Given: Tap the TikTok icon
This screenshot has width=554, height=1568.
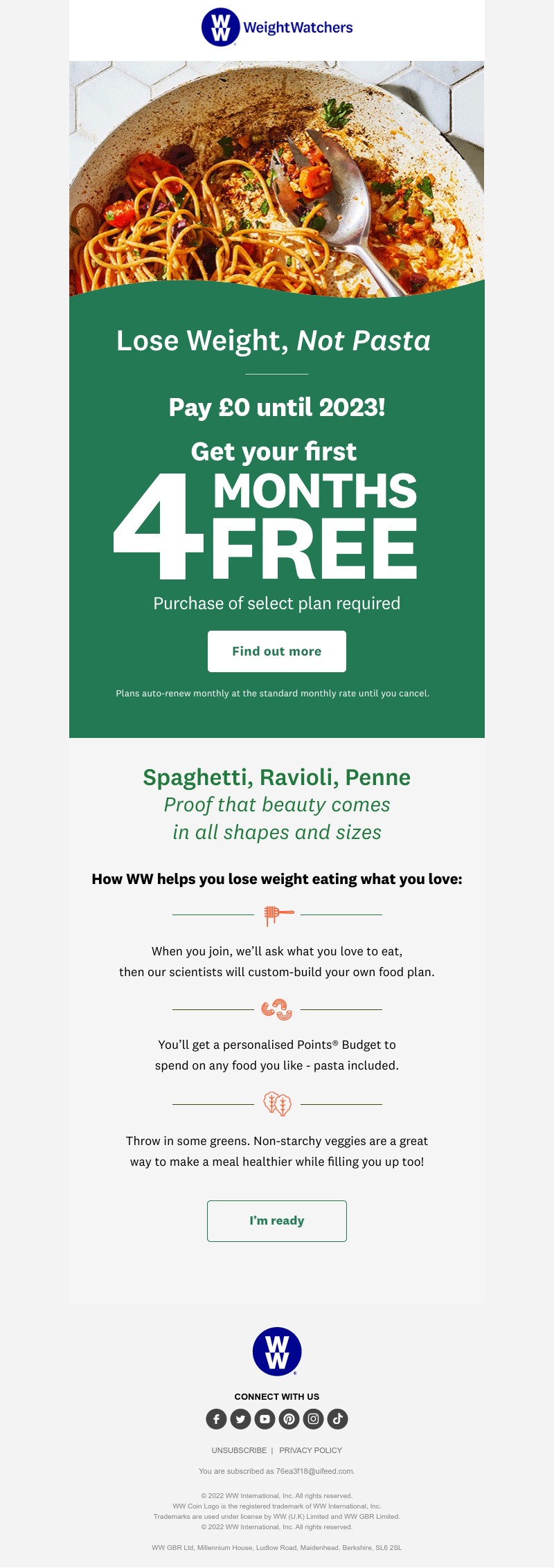Looking at the screenshot, I should pyautogui.click(x=337, y=1419).
